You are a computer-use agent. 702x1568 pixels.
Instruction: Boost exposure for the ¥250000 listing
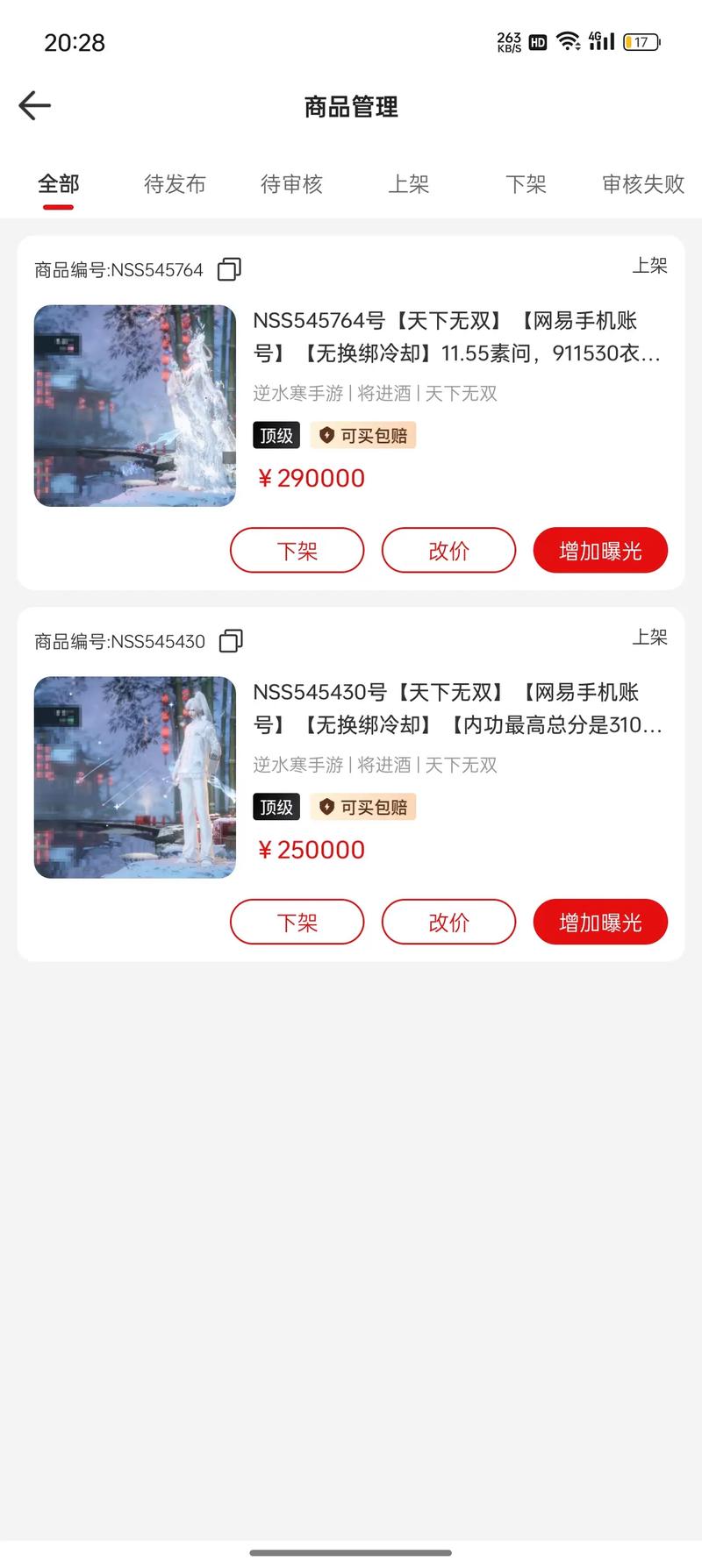point(600,923)
